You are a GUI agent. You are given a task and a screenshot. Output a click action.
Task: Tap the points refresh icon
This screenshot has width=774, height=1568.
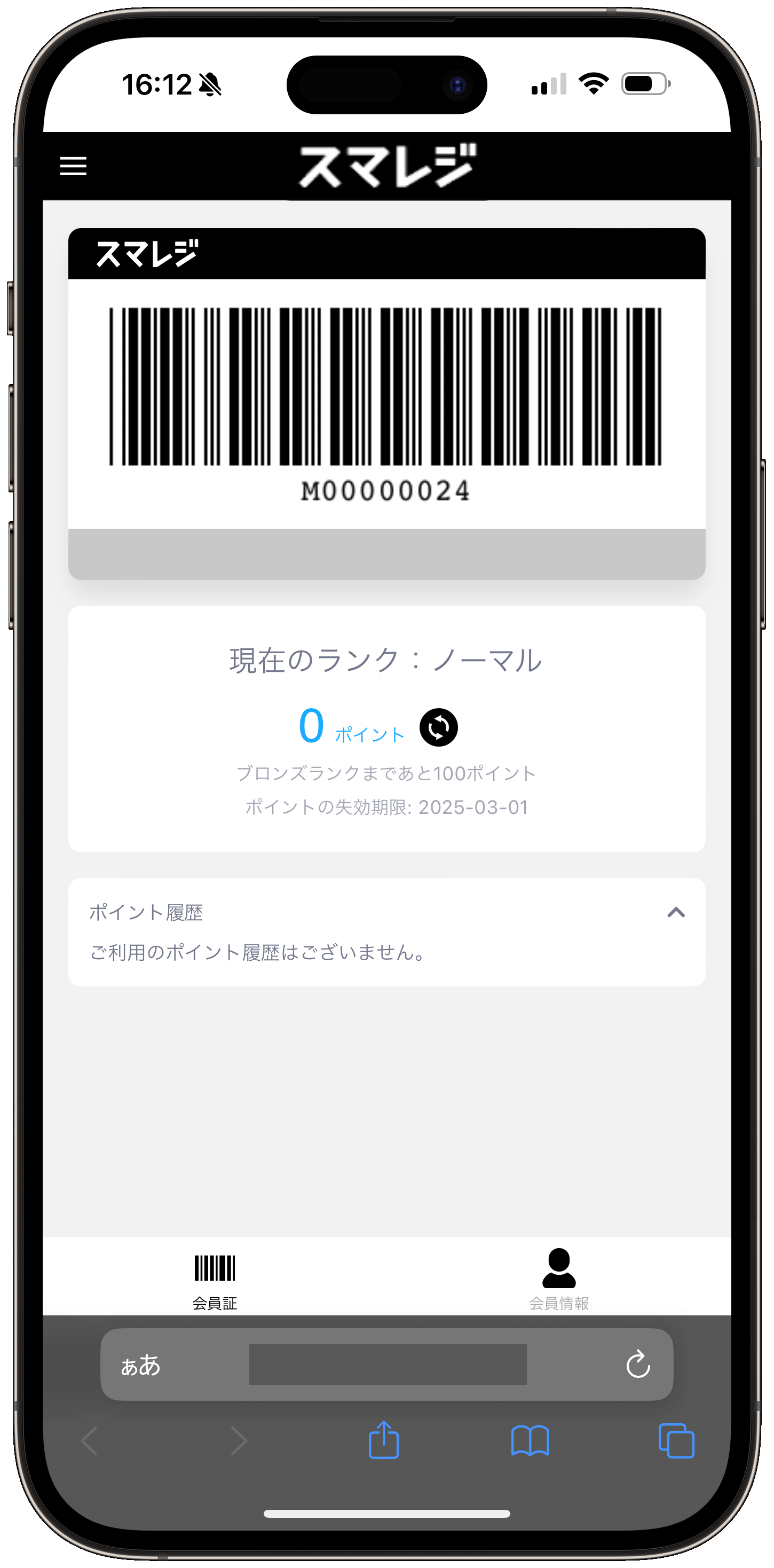[439, 727]
